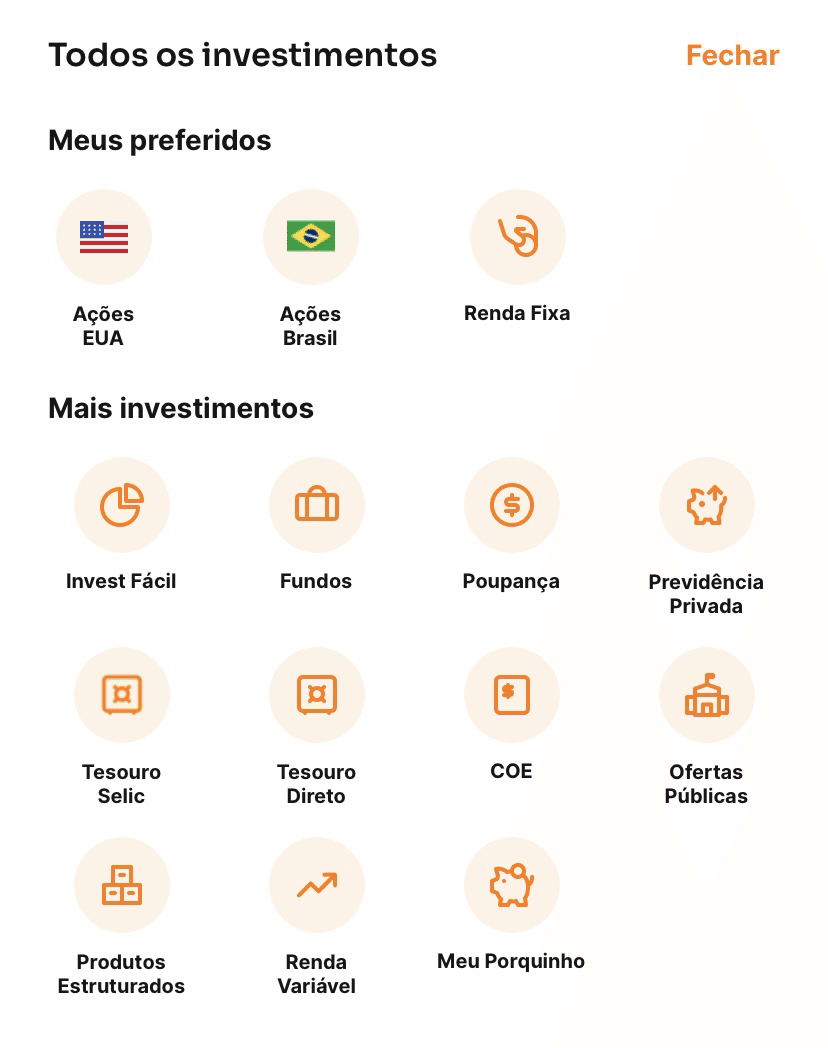Open the Renda Variável chart arrow icon

pos(317,885)
